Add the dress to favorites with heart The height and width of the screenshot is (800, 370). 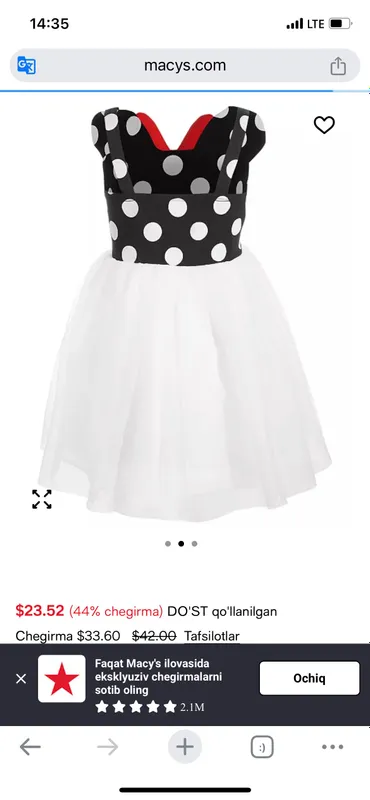click(324, 125)
